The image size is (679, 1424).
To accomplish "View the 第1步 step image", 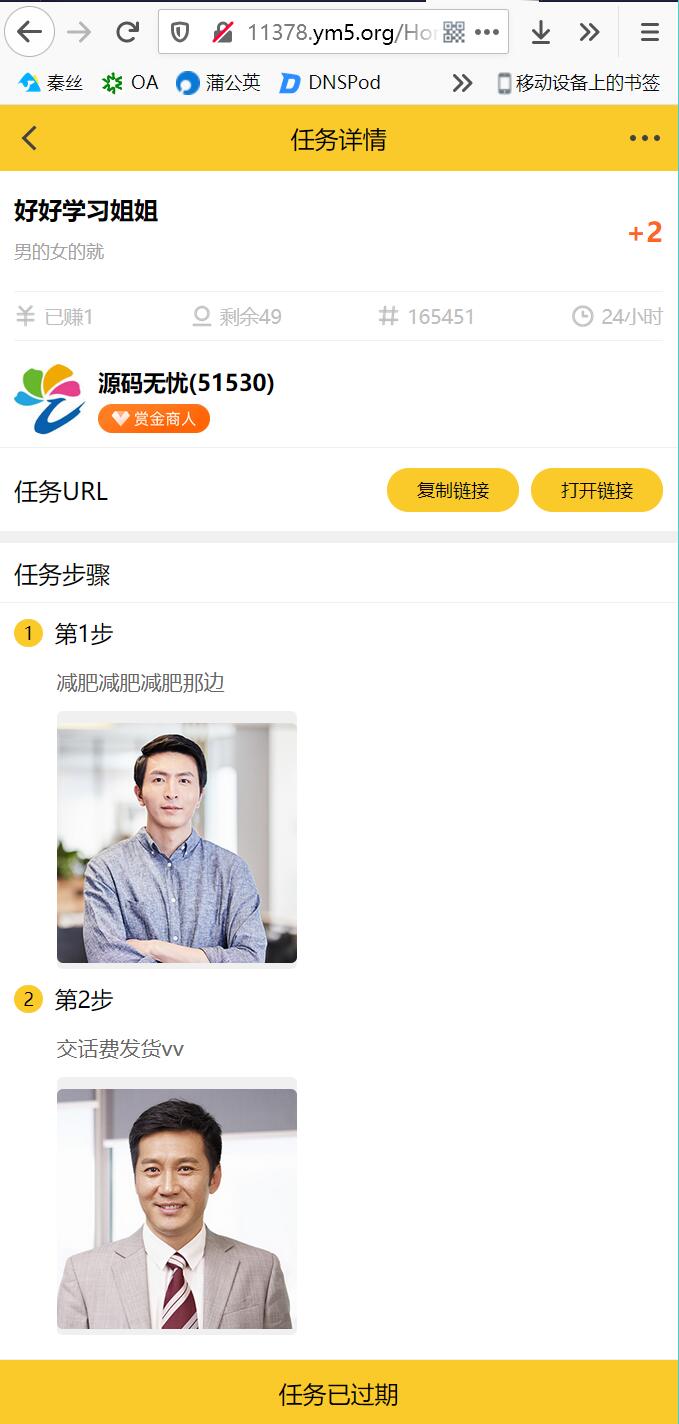I will coord(177,842).
